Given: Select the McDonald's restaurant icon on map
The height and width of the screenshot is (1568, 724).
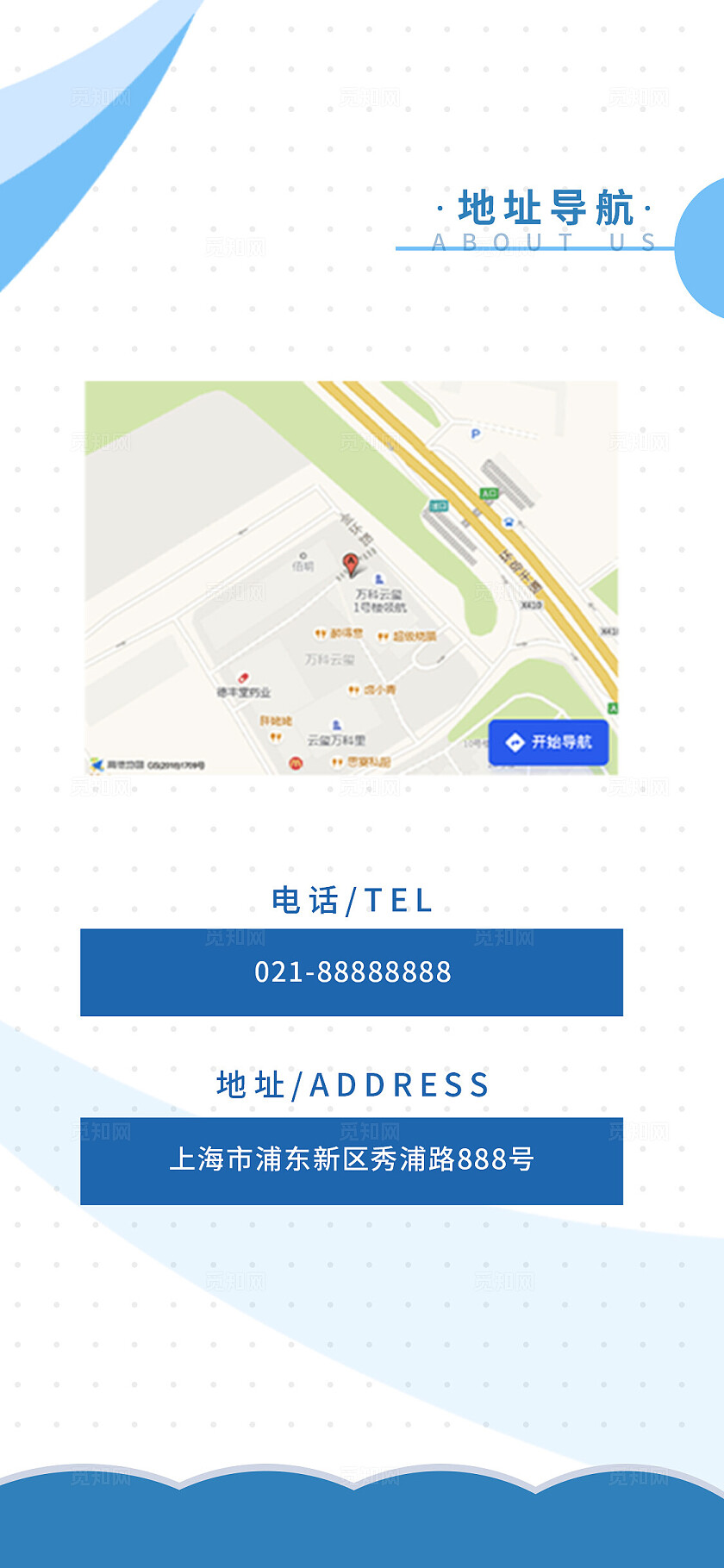Looking at the screenshot, I should [293, 762].
